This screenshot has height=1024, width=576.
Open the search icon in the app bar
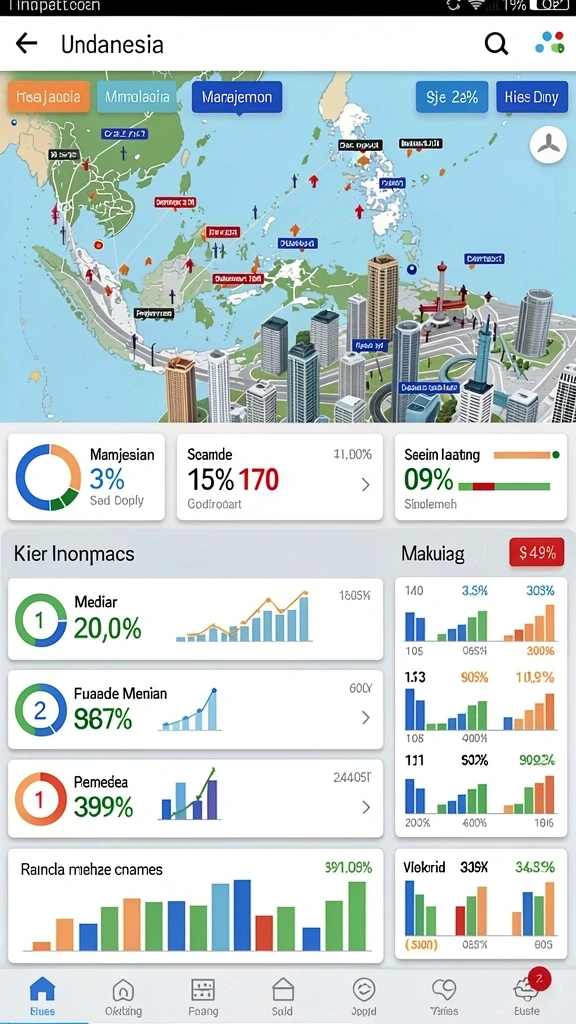pos(496,44)
